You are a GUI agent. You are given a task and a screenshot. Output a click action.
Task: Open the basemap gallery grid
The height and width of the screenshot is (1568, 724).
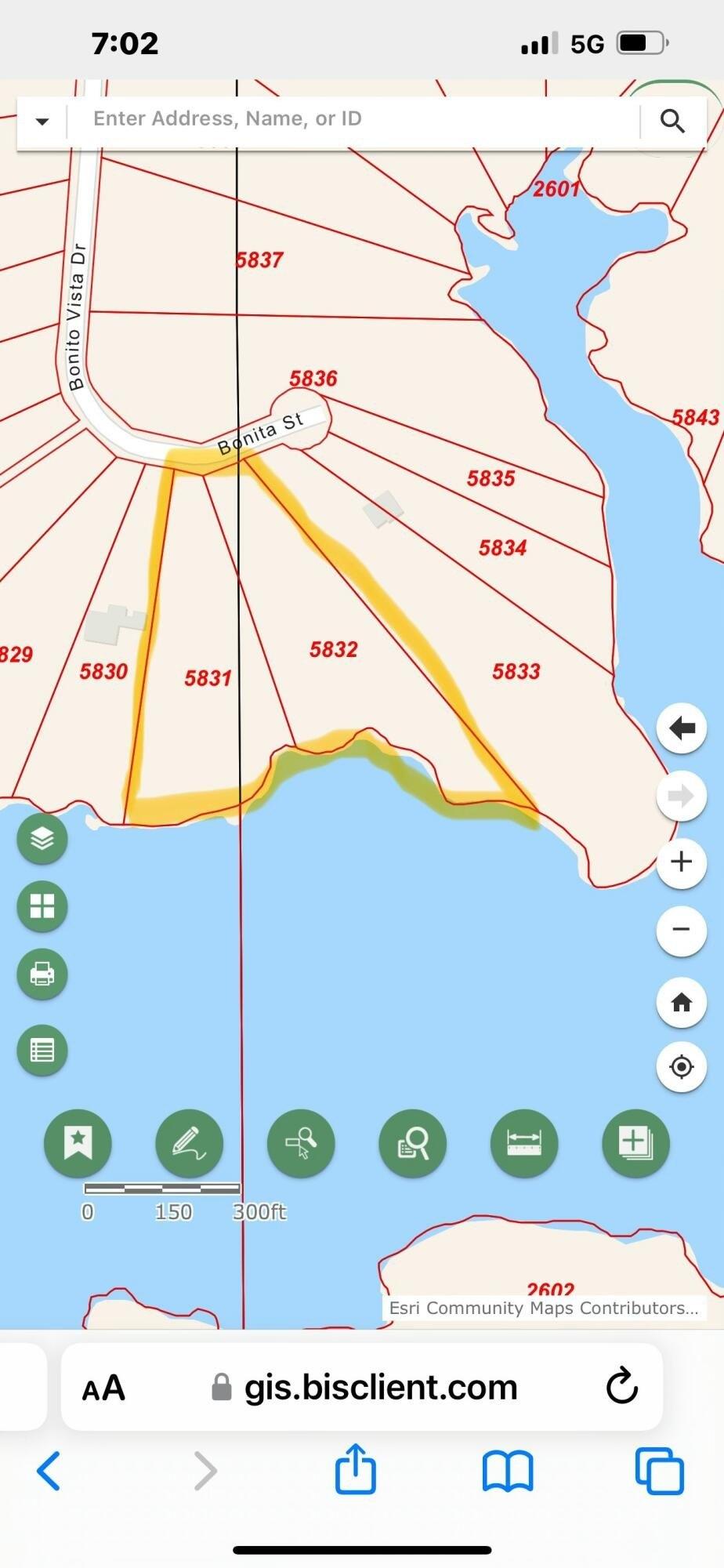[42, 906]
